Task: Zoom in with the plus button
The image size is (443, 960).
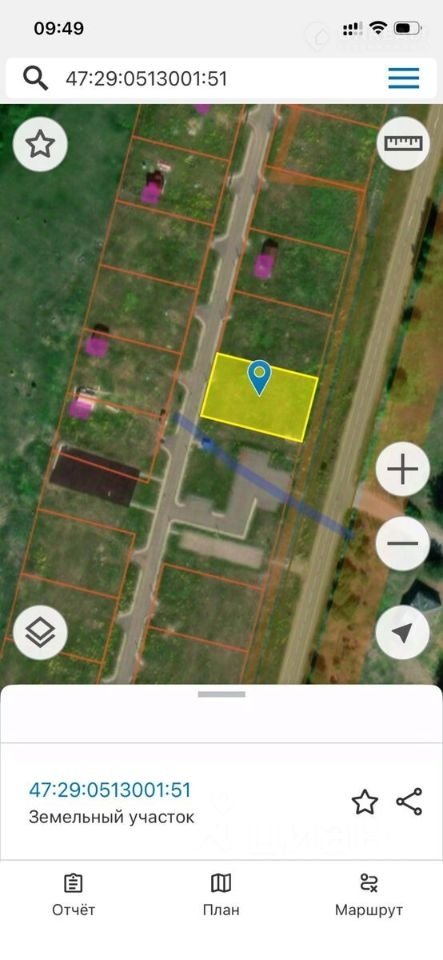Action: pos(403,470)
